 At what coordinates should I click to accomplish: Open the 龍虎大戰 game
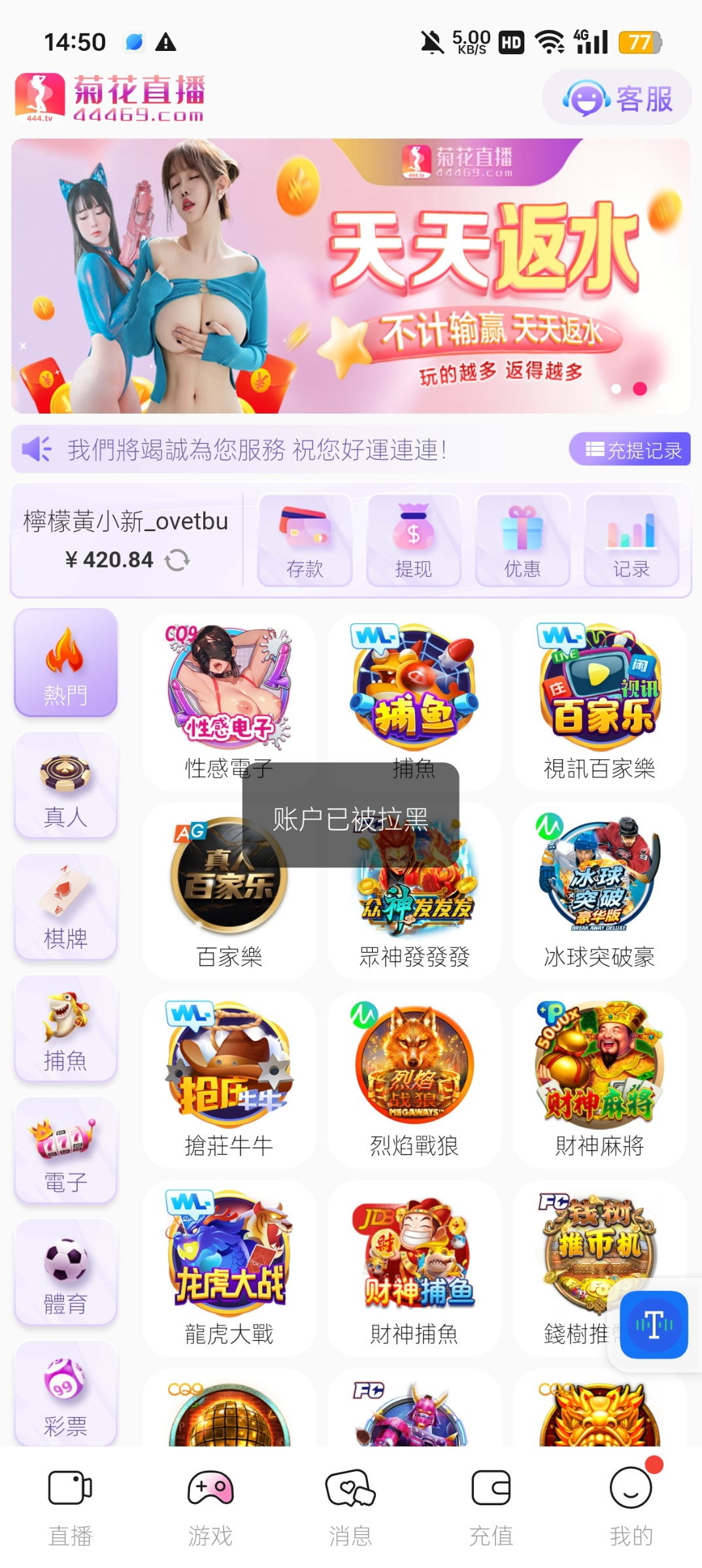click(229, 1267)
